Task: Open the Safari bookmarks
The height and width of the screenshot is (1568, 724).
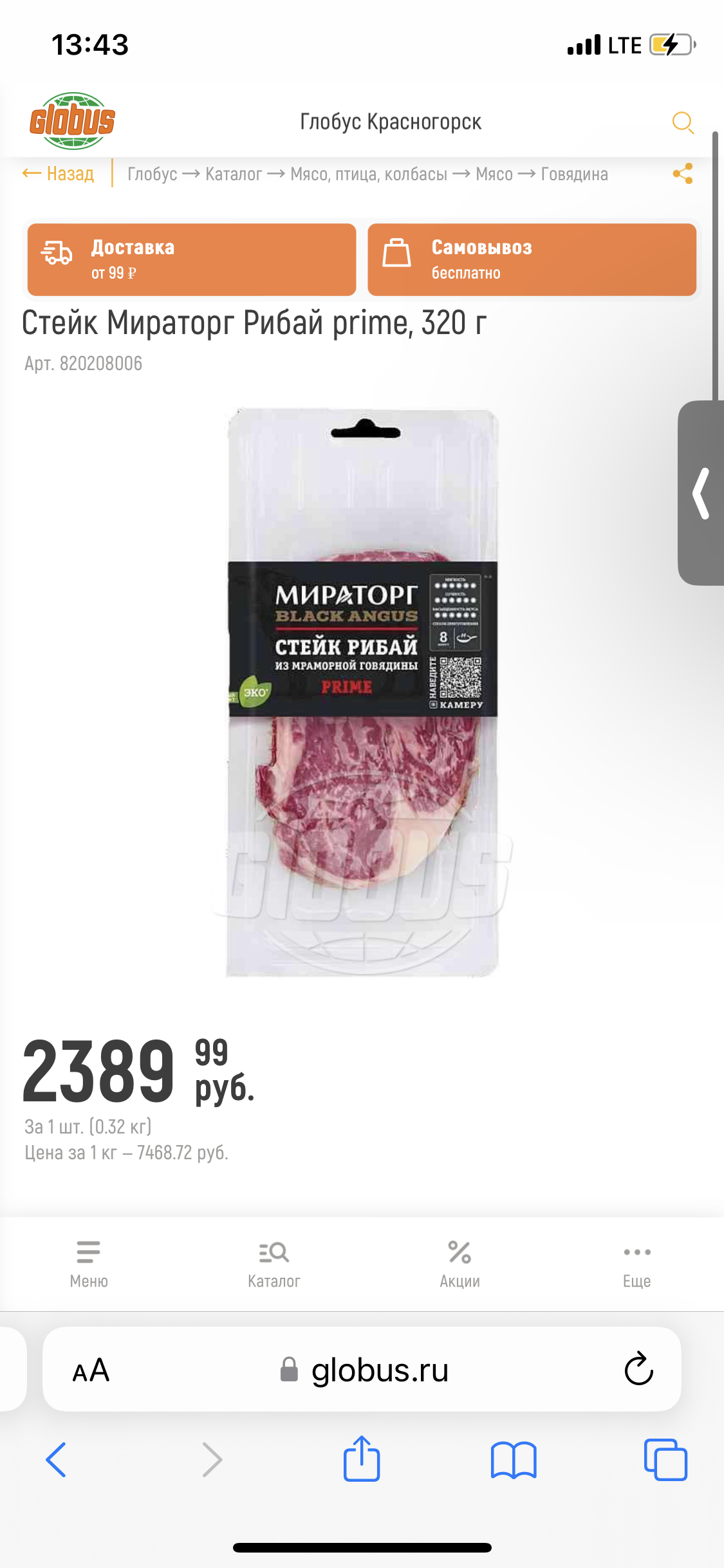Action: pos(514,1459)
